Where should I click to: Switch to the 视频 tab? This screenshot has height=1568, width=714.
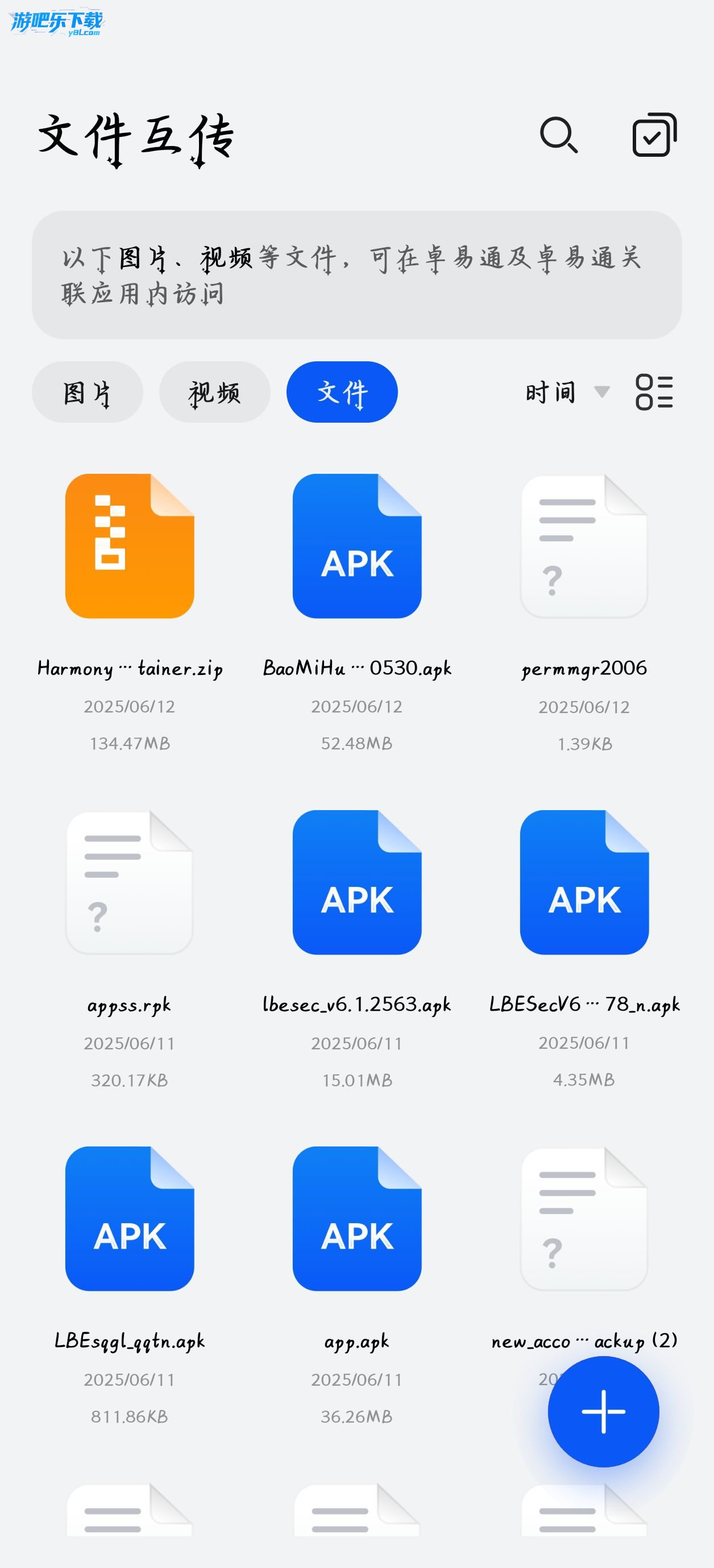tap(214, 392)
